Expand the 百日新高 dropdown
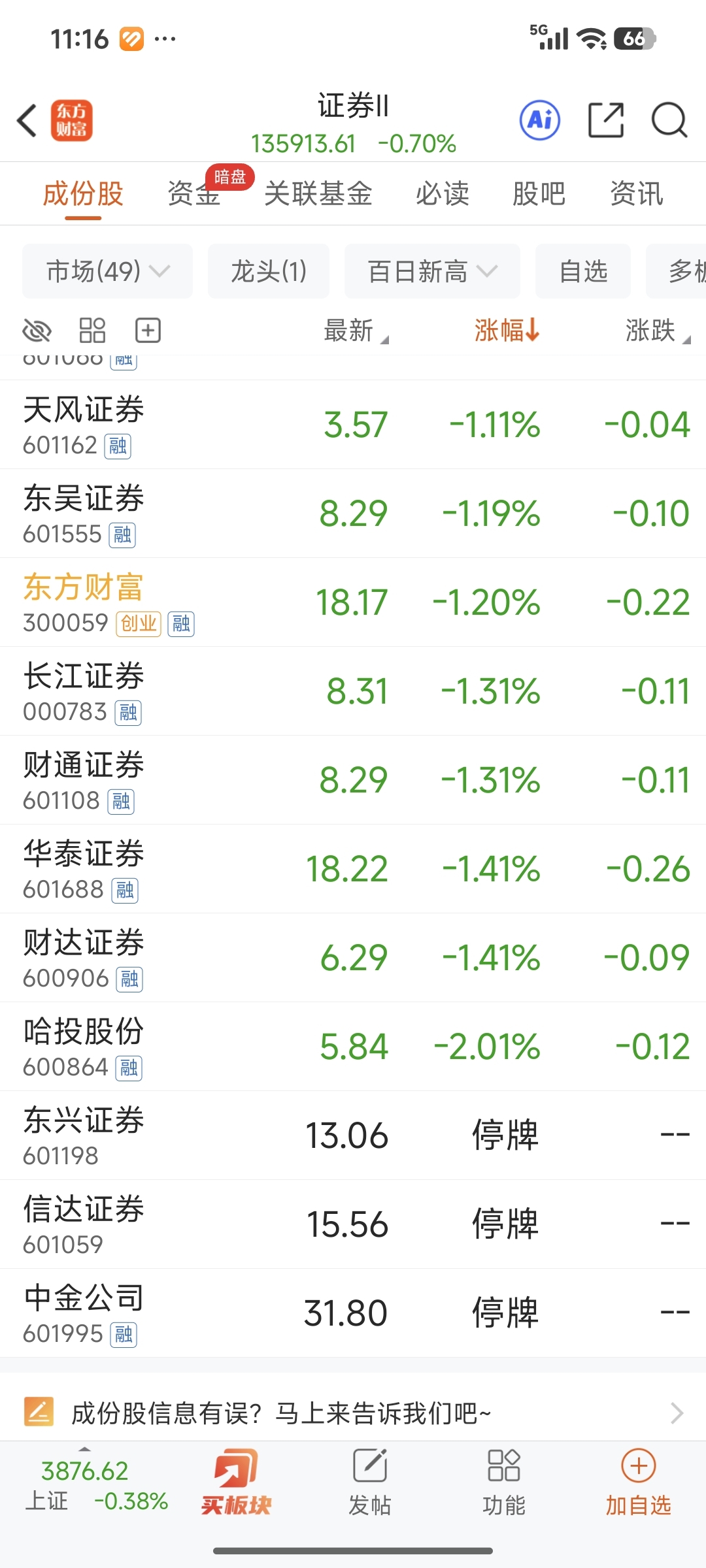 coord(432,271)
